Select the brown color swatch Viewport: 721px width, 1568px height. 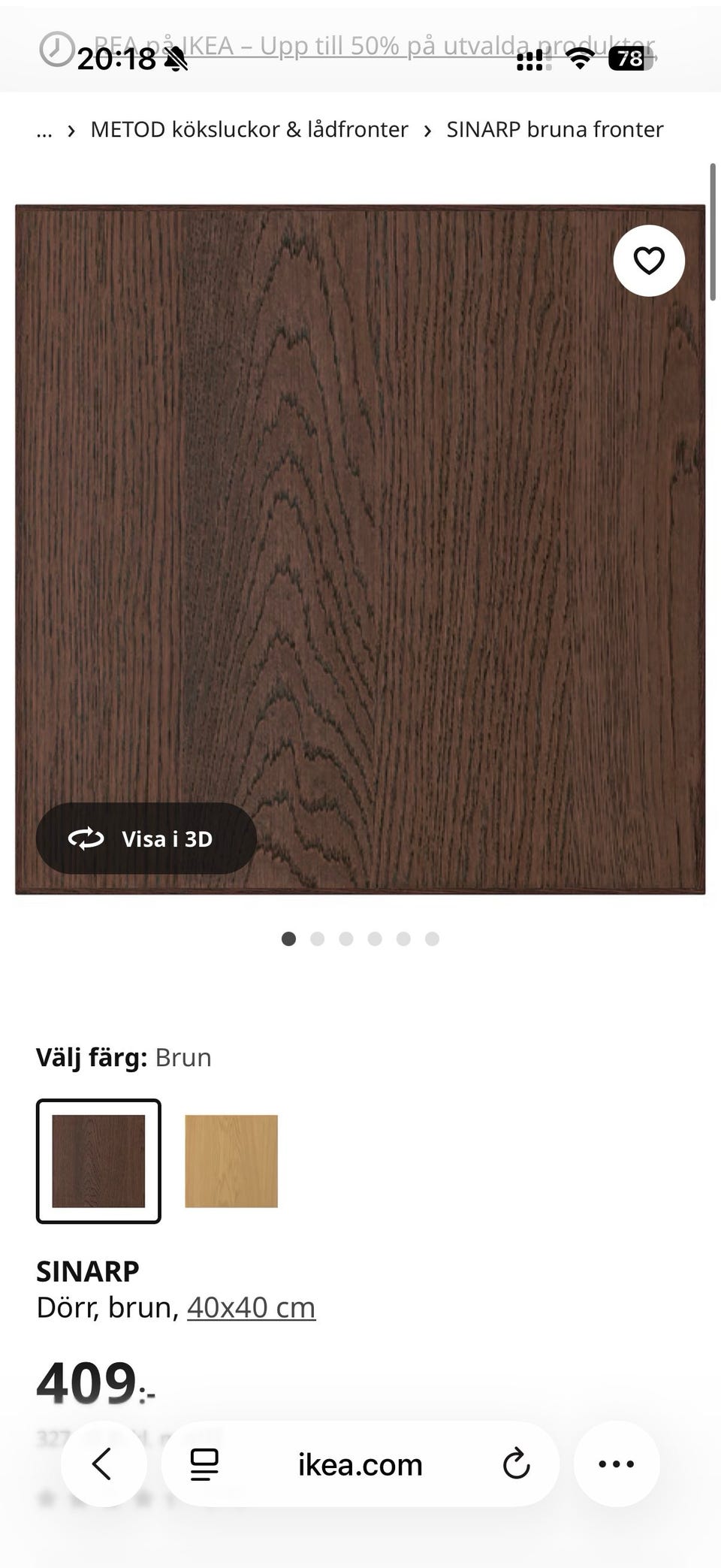click(x=99, y=1161)
